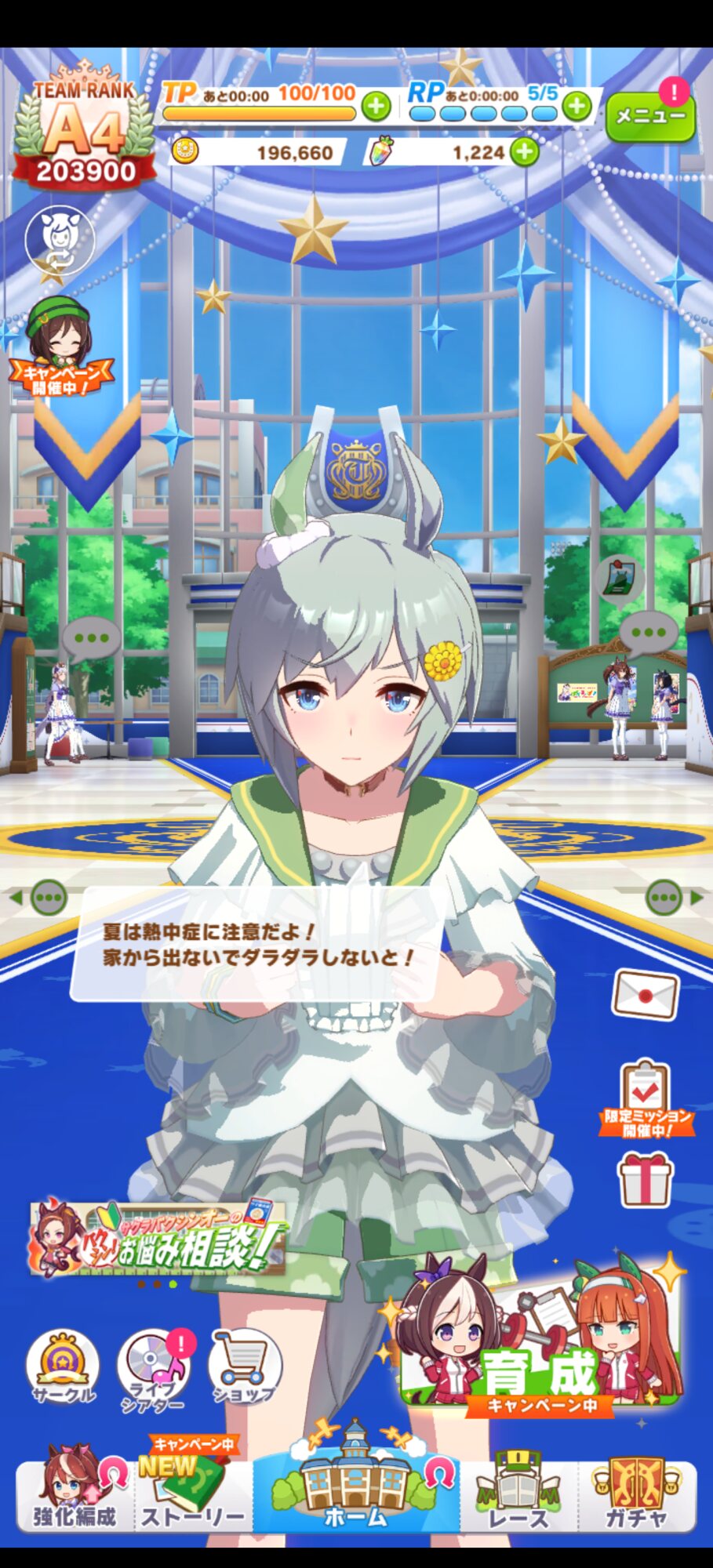Add carrot jewels with the plus button
Image resolution: width=713 pixels, height=1568 pixels.
[525, 151]
